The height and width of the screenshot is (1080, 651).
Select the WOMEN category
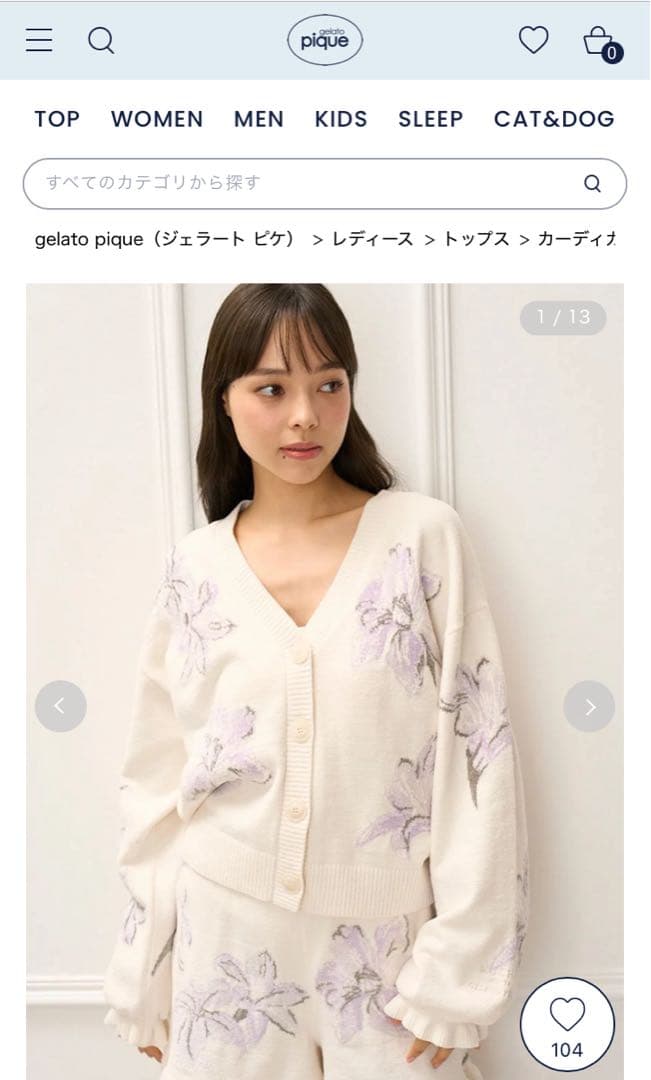(x=157, y=119)
